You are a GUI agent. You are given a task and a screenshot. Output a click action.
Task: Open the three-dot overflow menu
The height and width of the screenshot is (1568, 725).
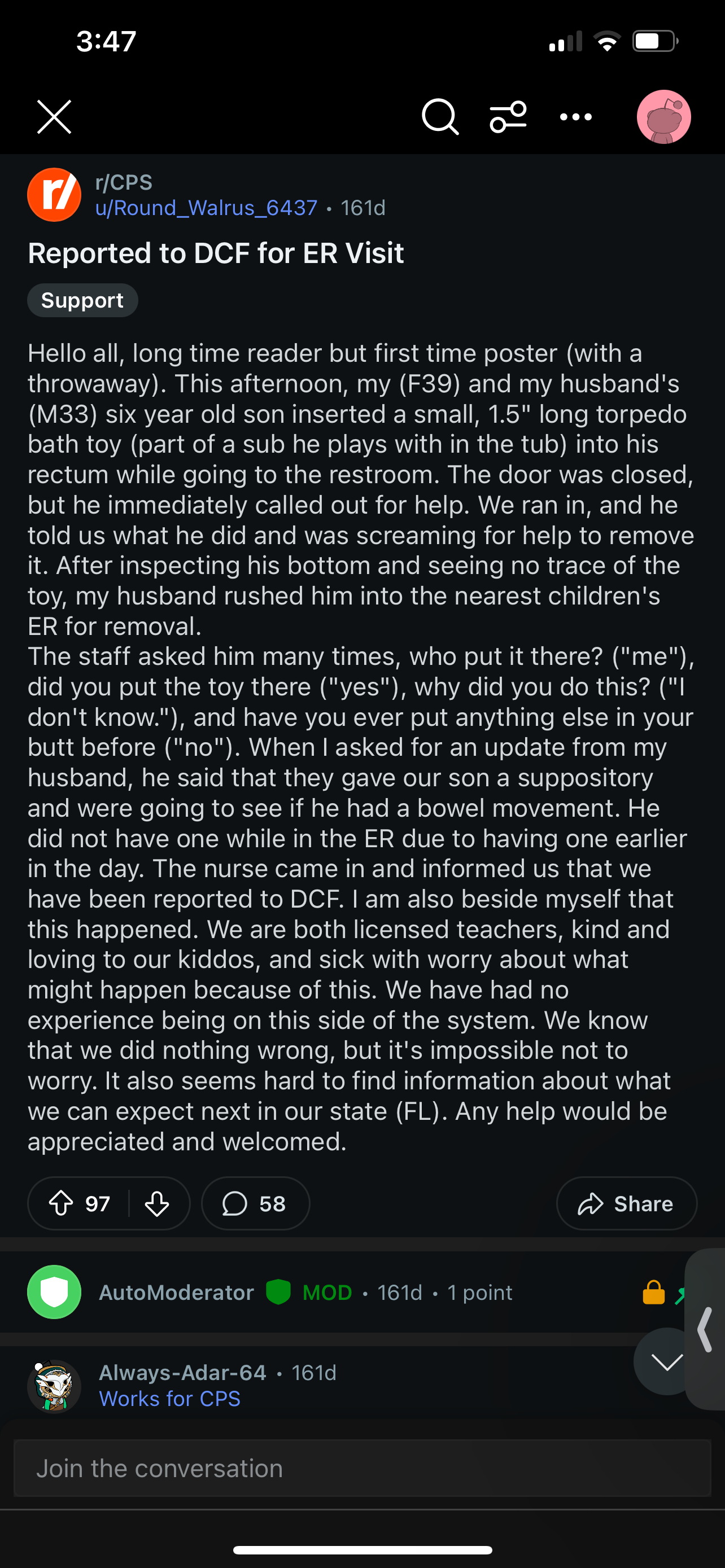[576, 116]
